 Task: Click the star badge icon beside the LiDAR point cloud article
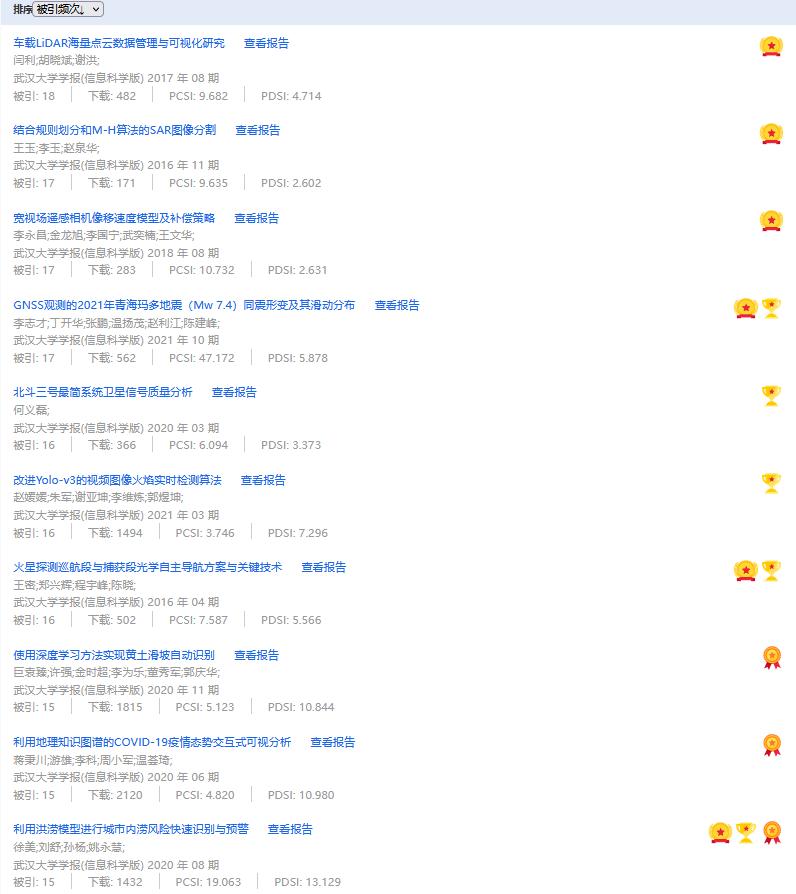(770, 45)
